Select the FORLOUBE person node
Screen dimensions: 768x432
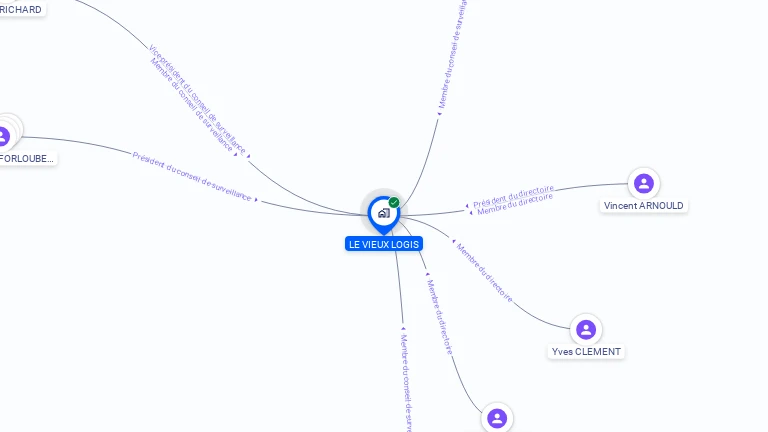(4, 135)
